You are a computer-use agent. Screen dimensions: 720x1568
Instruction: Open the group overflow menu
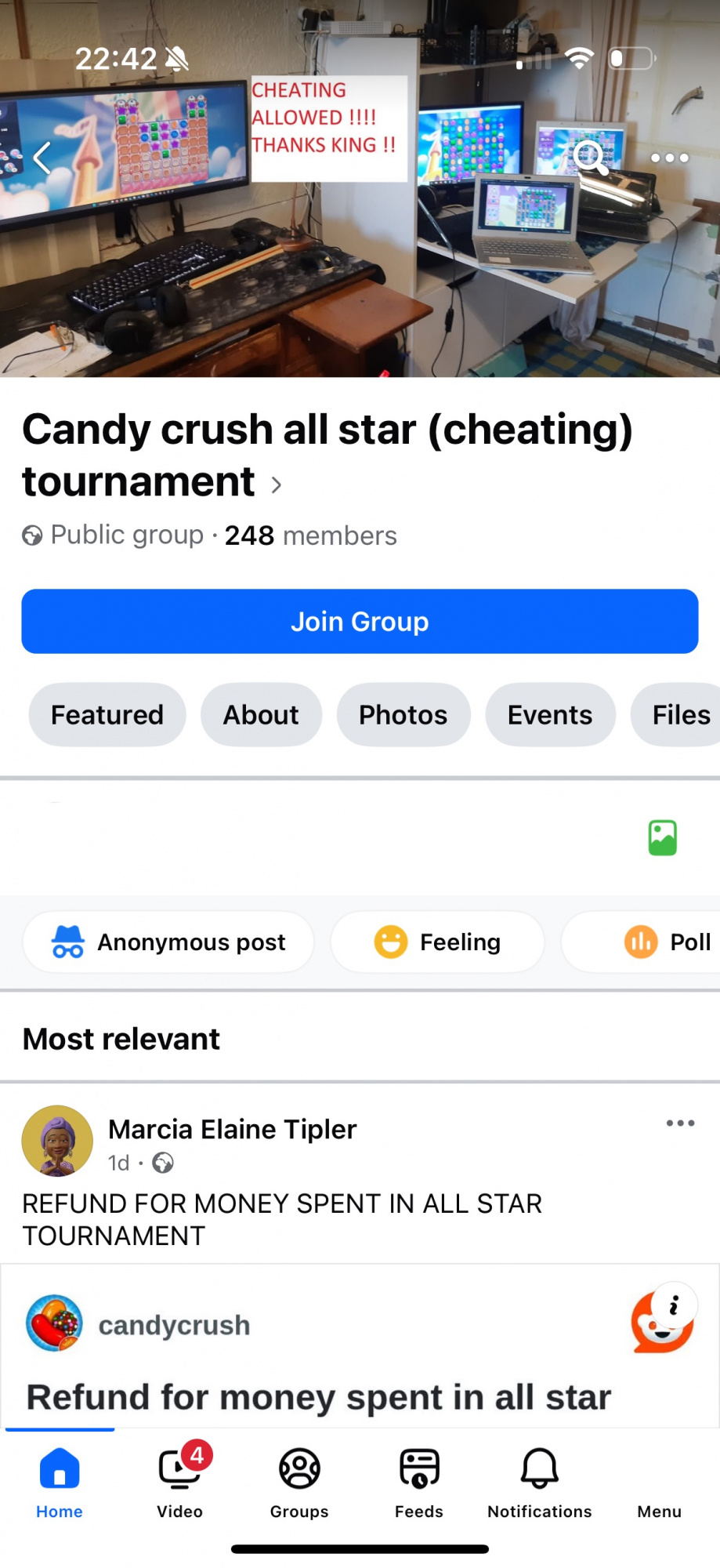pos(669,158)
